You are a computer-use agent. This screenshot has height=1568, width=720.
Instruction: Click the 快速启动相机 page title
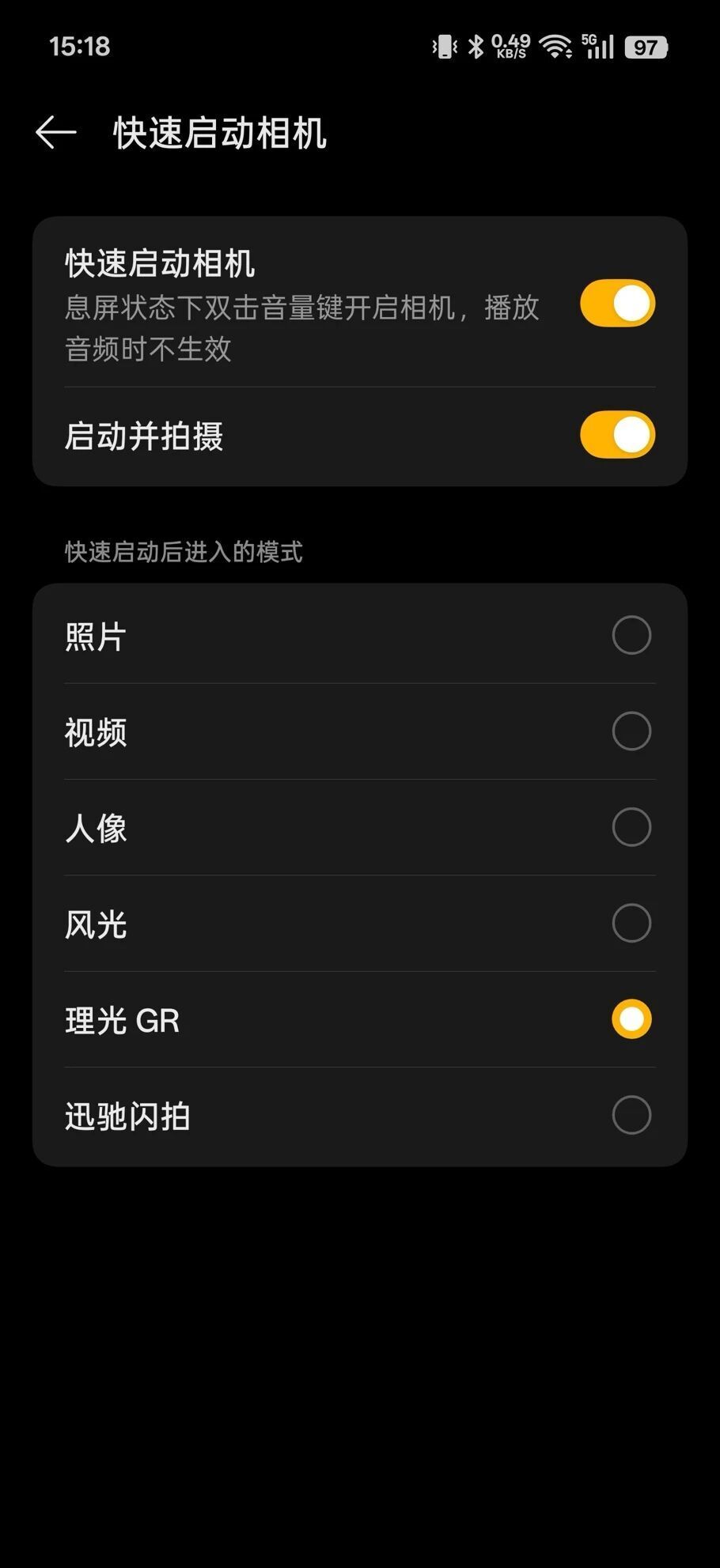tap(222, 134)
